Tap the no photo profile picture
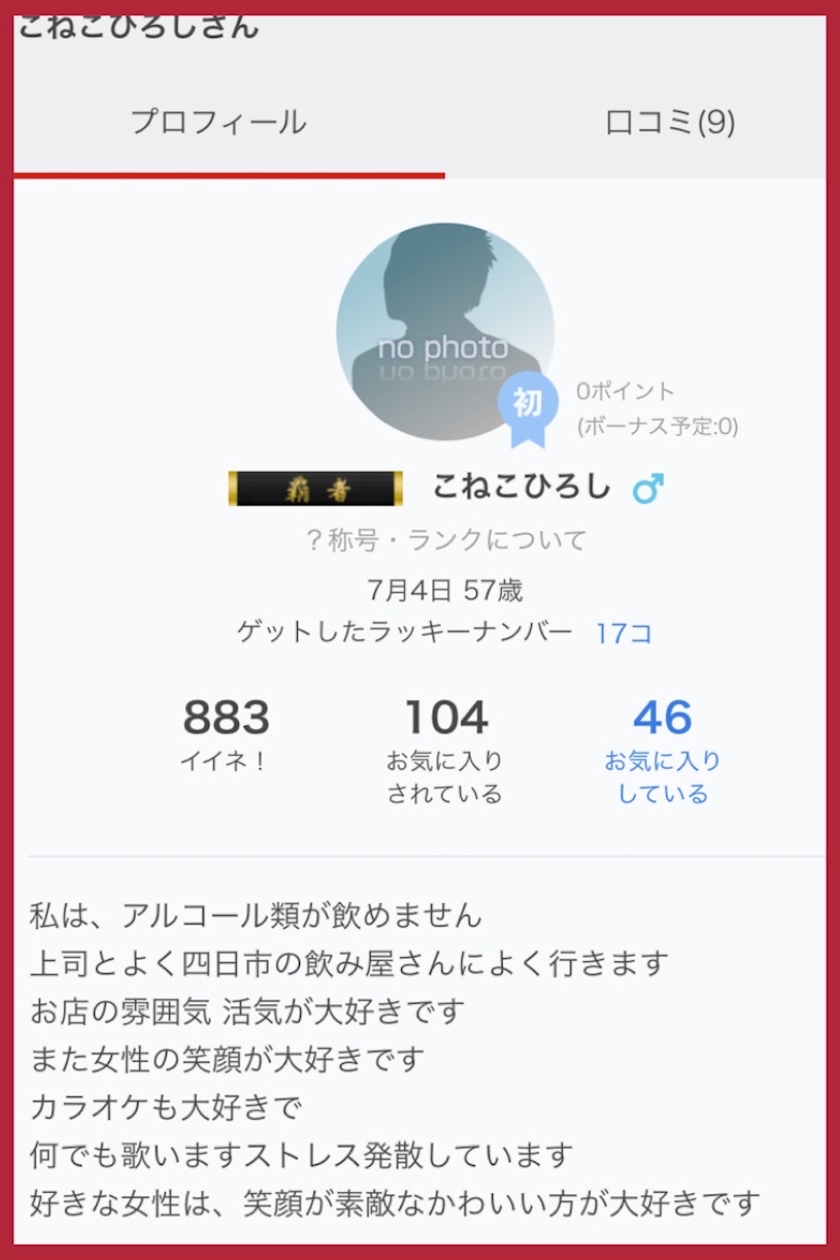Image resolution: width=840 pixels, height=1260 pixels. point(445,332)
